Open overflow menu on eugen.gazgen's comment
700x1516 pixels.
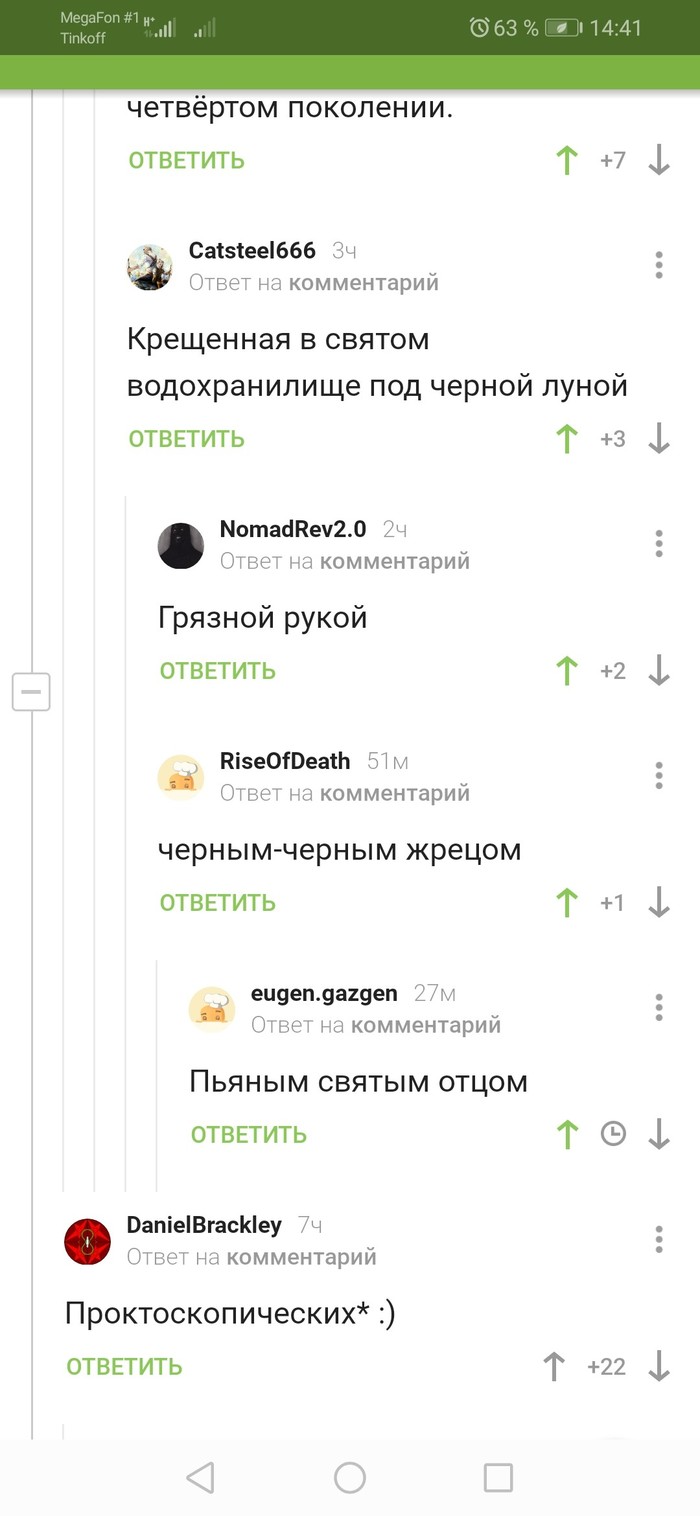pos(659,1007)
